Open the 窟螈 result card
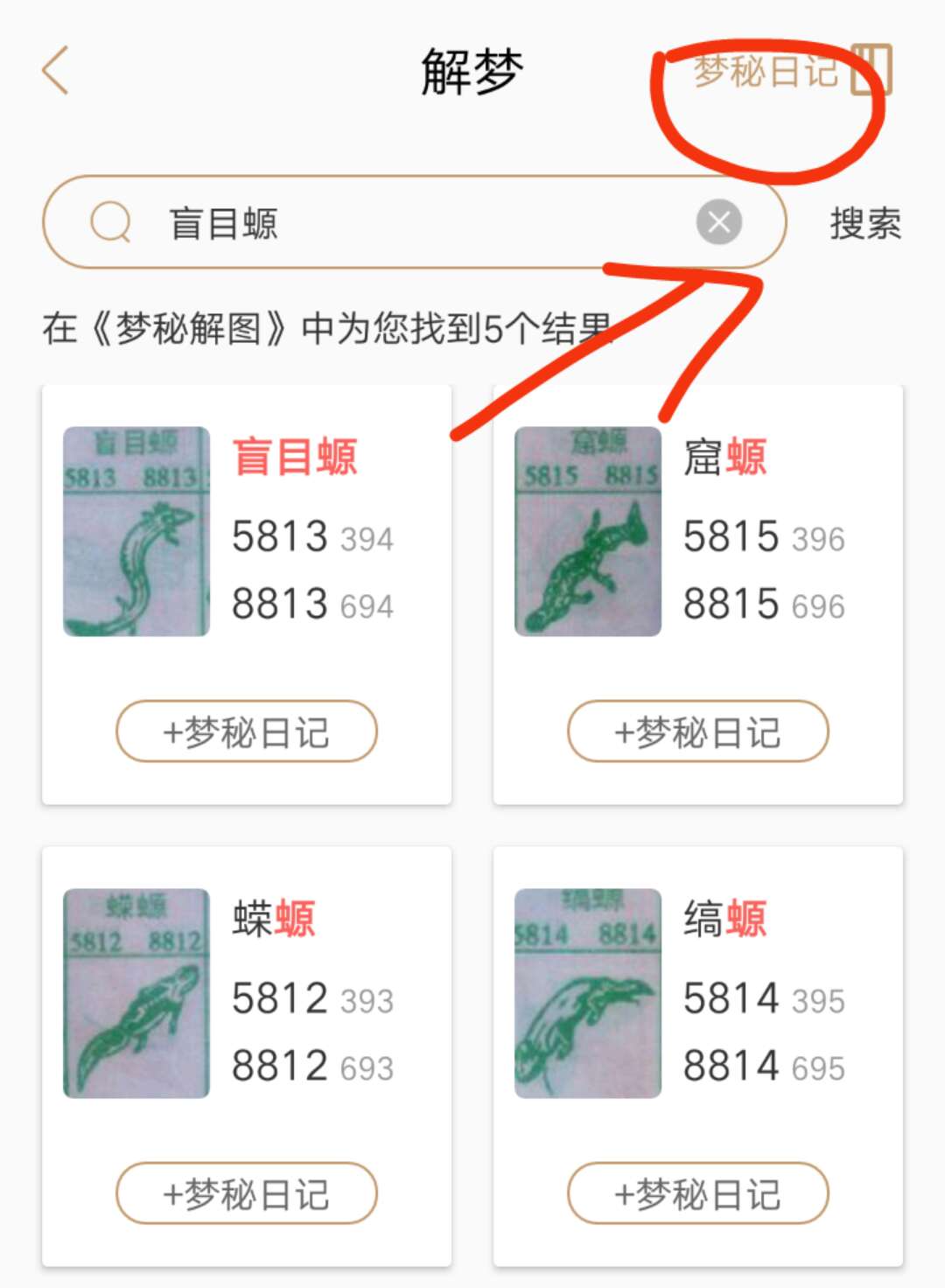This screenshot has height=1288, width=945. [x=698, y=534]
